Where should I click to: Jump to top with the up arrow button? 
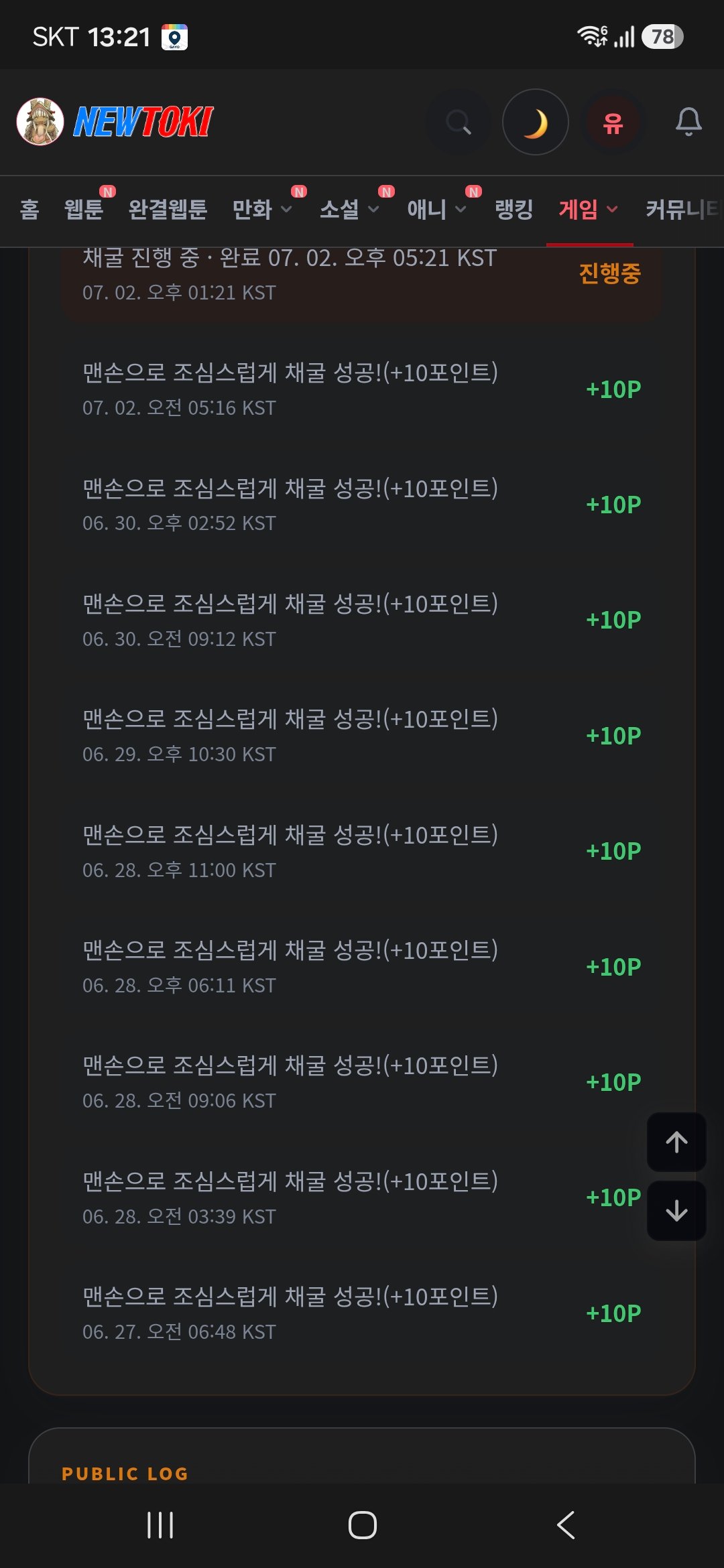pos(676,1142)
